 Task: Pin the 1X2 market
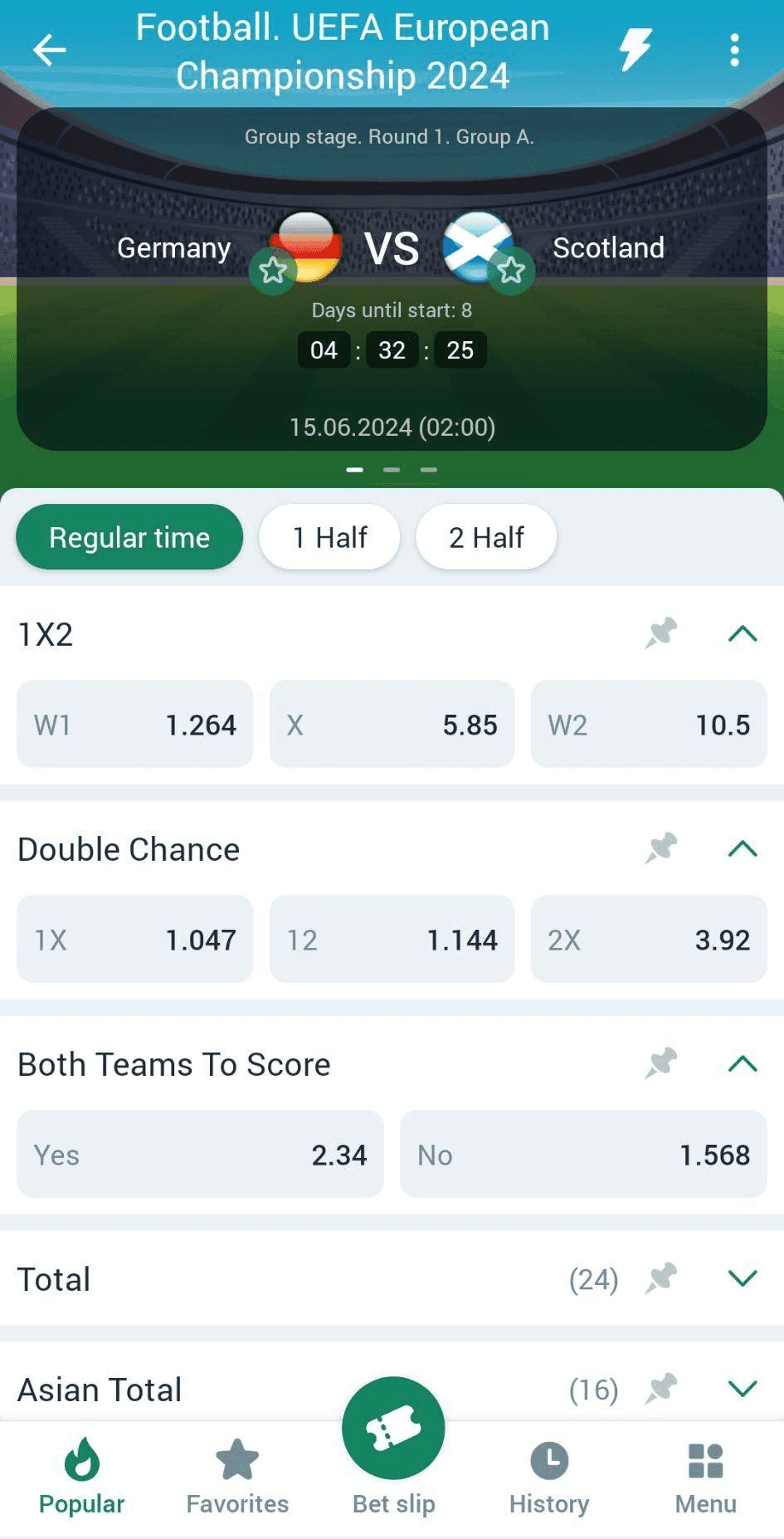[661, 633]
